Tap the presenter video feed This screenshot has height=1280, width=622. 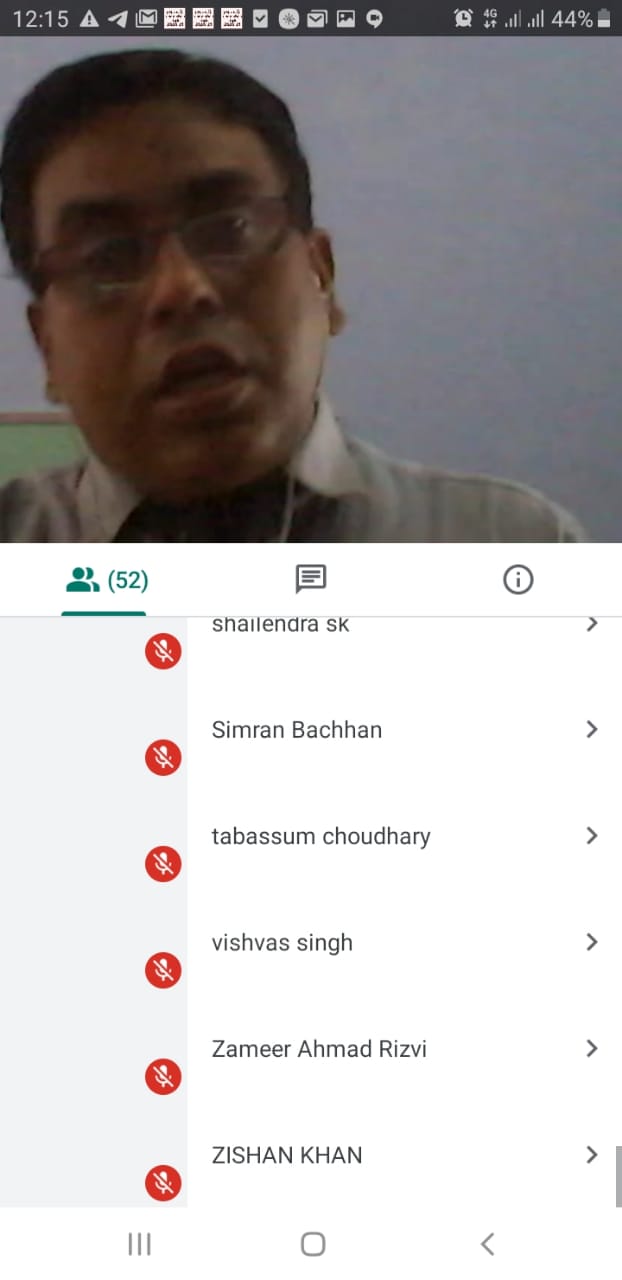[x=311, y=290]
